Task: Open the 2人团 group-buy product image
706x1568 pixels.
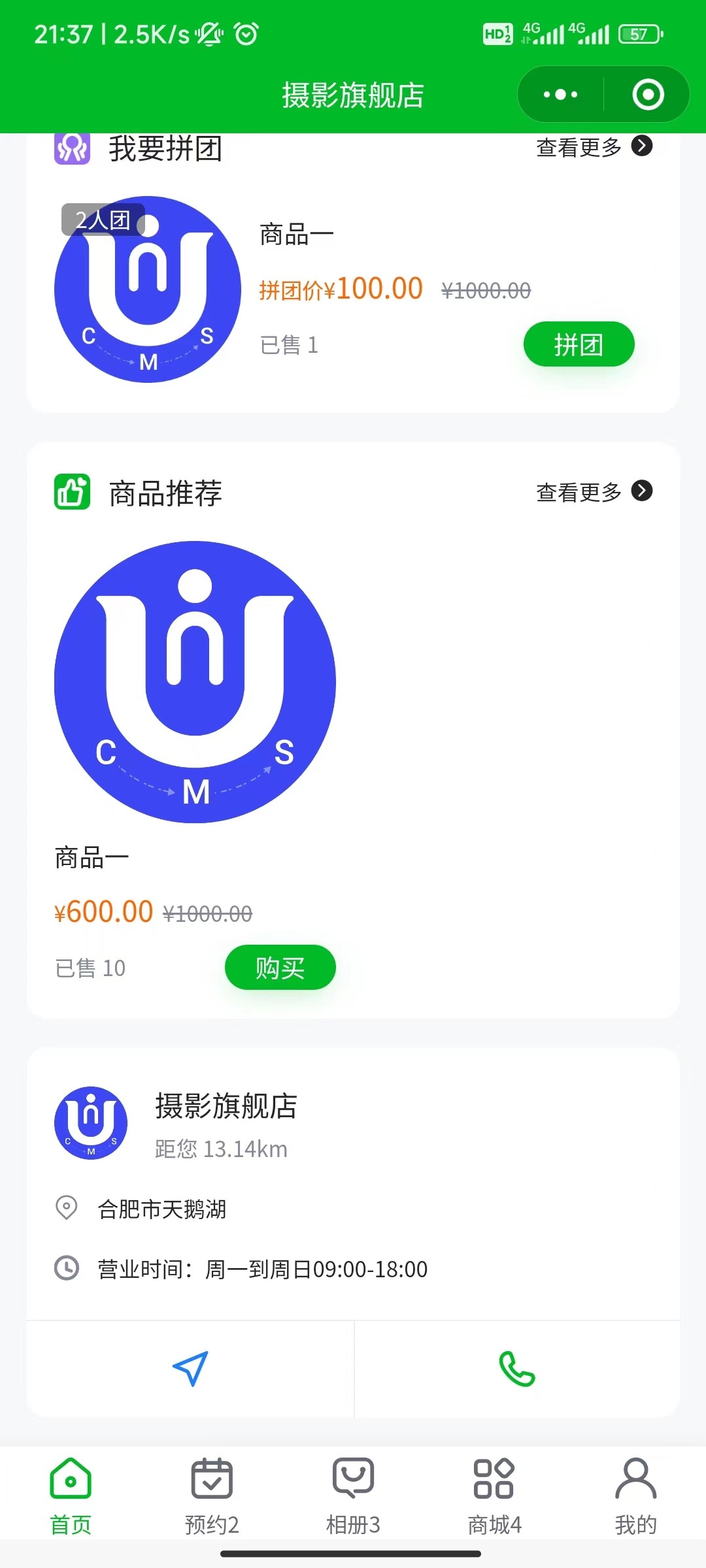Action: pos(148,289)
